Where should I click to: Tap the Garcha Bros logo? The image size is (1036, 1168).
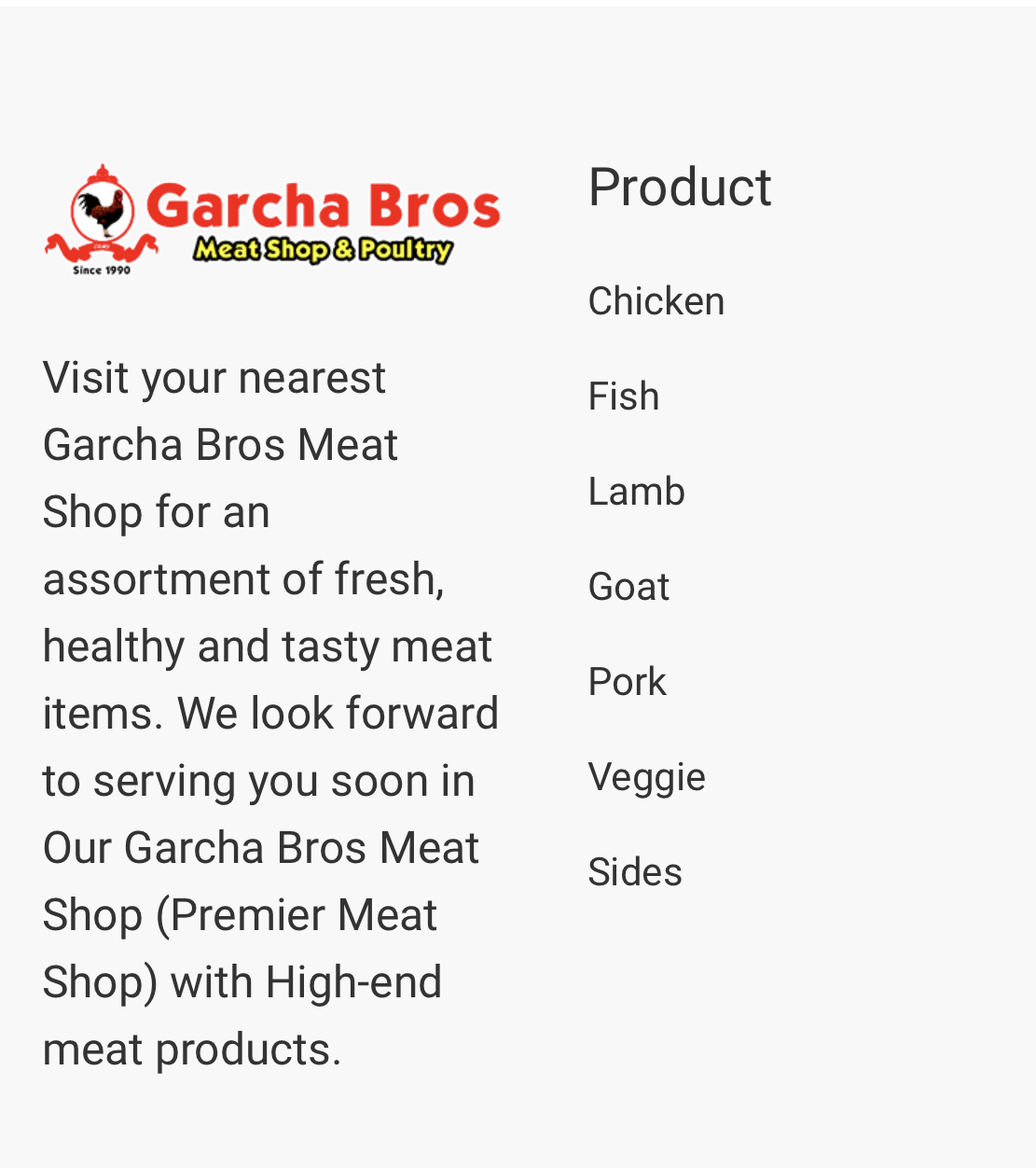pos(272,220)
